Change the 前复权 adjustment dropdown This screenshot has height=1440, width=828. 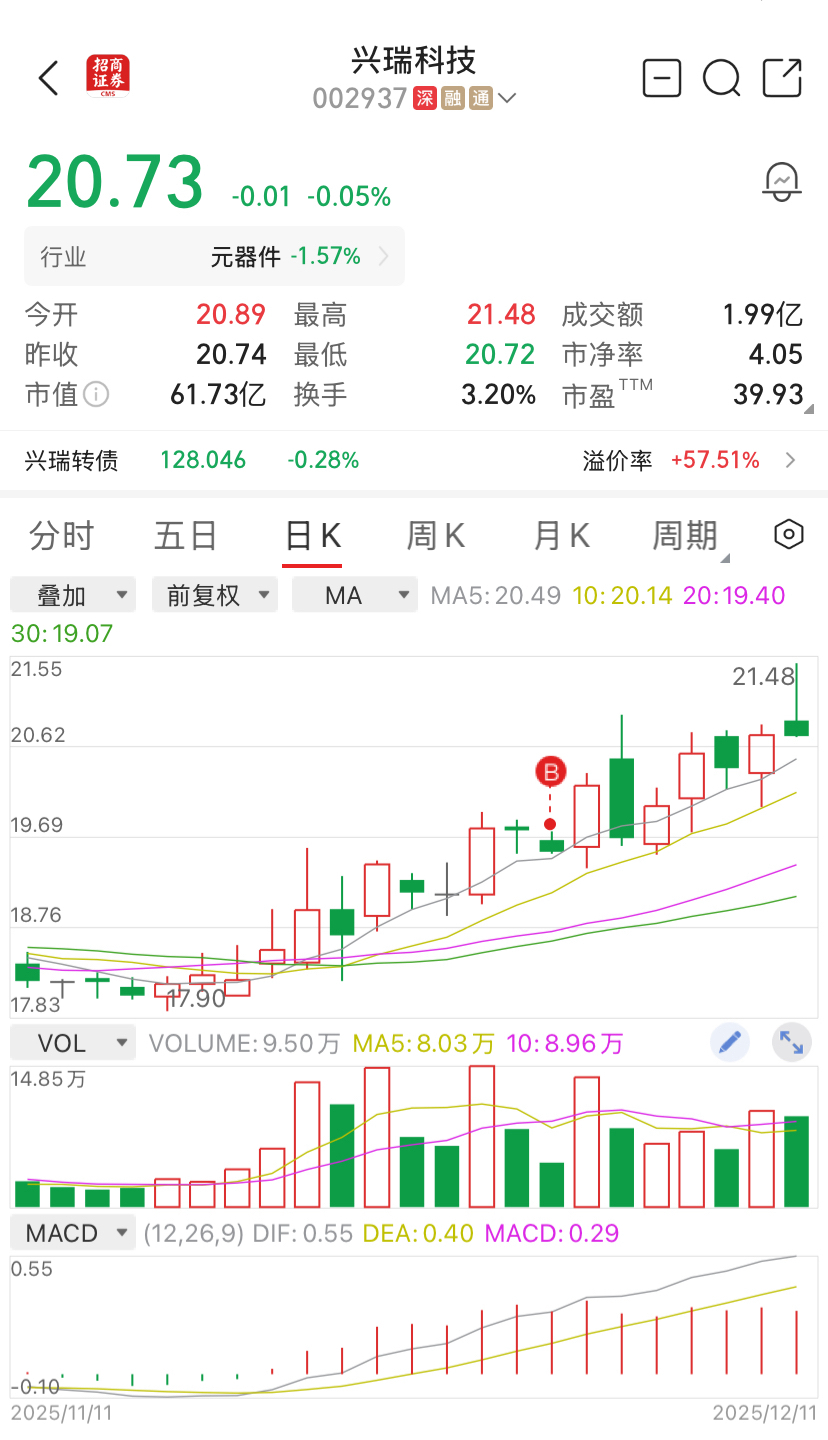coord(214,596)
